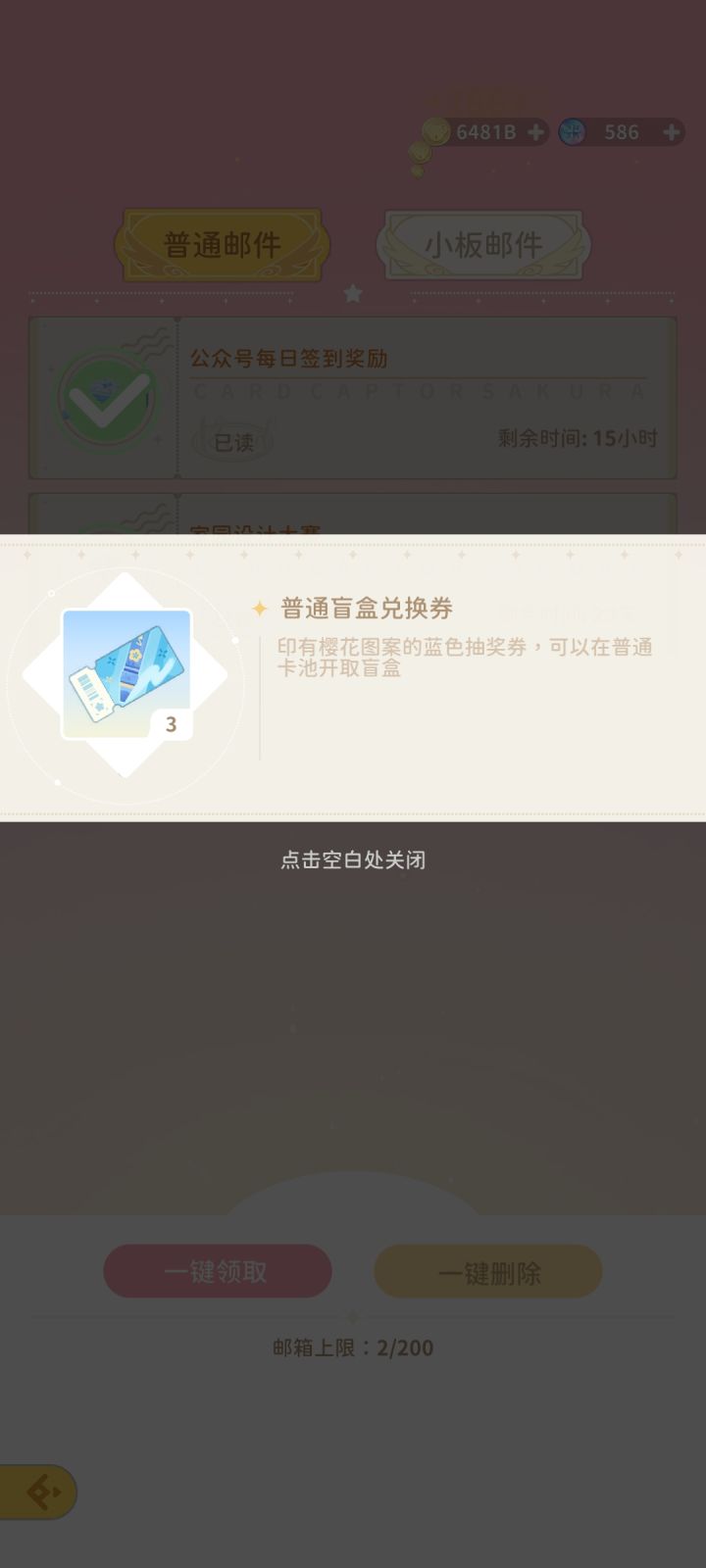Switch to the 普通邮件 tab

(222, 243)
